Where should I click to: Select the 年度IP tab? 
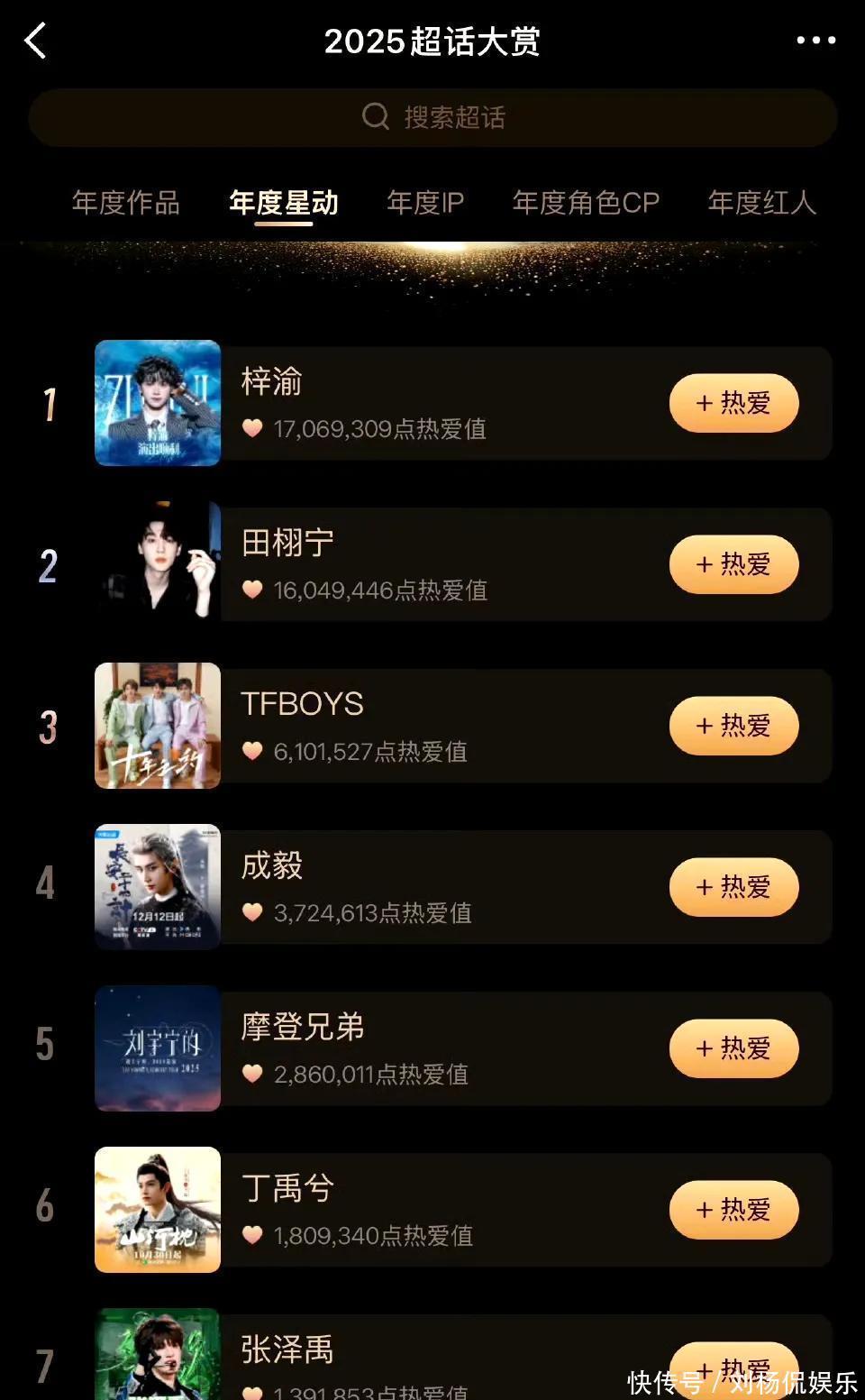[x=425, y=203]
